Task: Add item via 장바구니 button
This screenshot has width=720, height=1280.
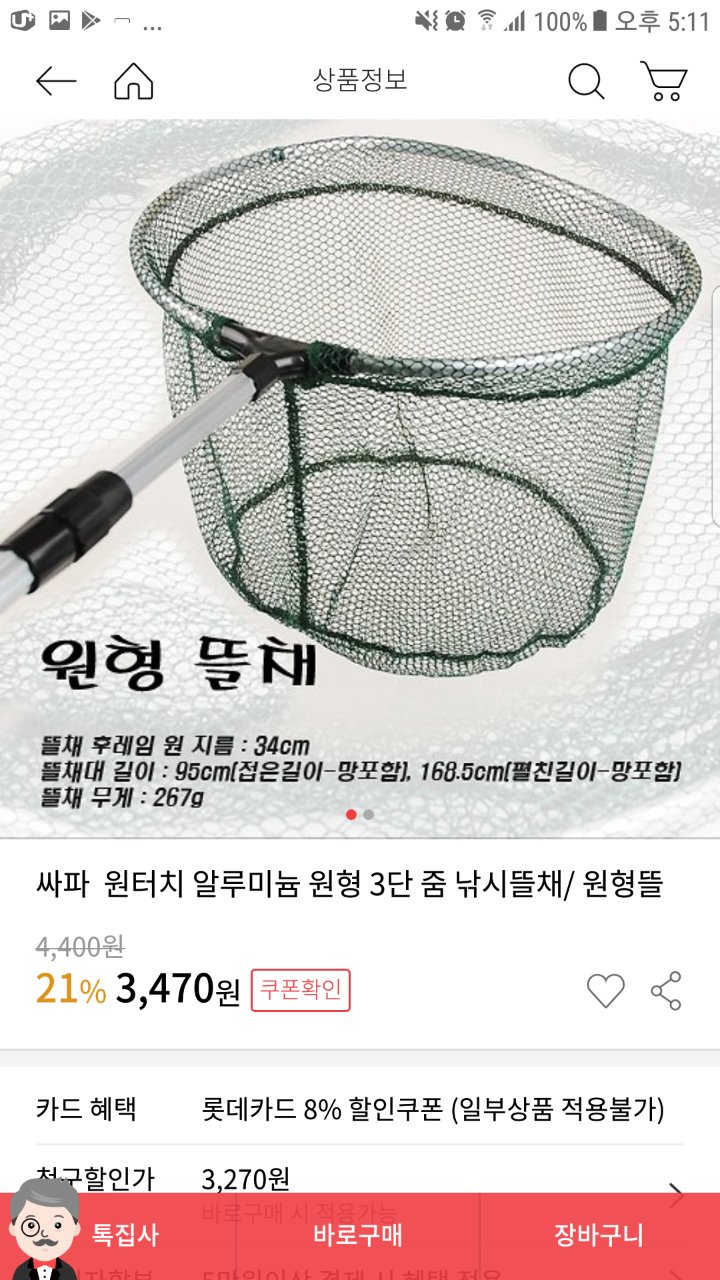Action: pos(599,1235)
